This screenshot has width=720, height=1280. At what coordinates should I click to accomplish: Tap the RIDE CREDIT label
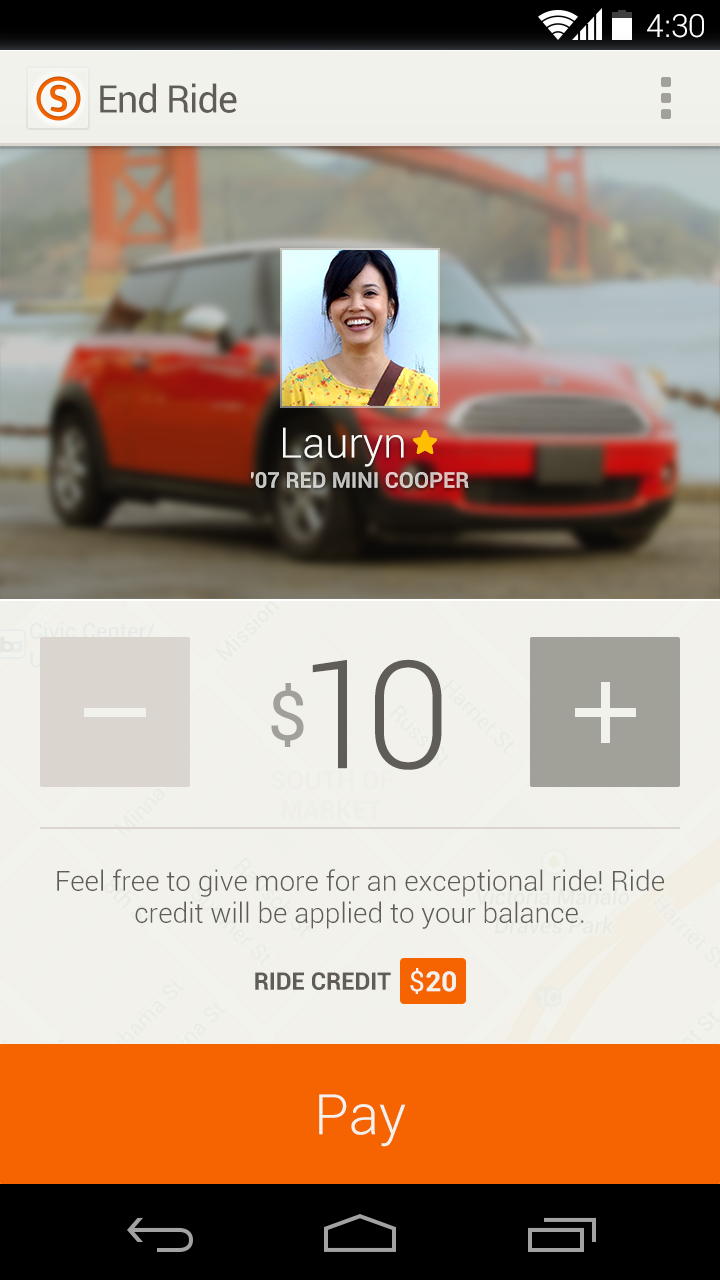click(x=324, y=981)
